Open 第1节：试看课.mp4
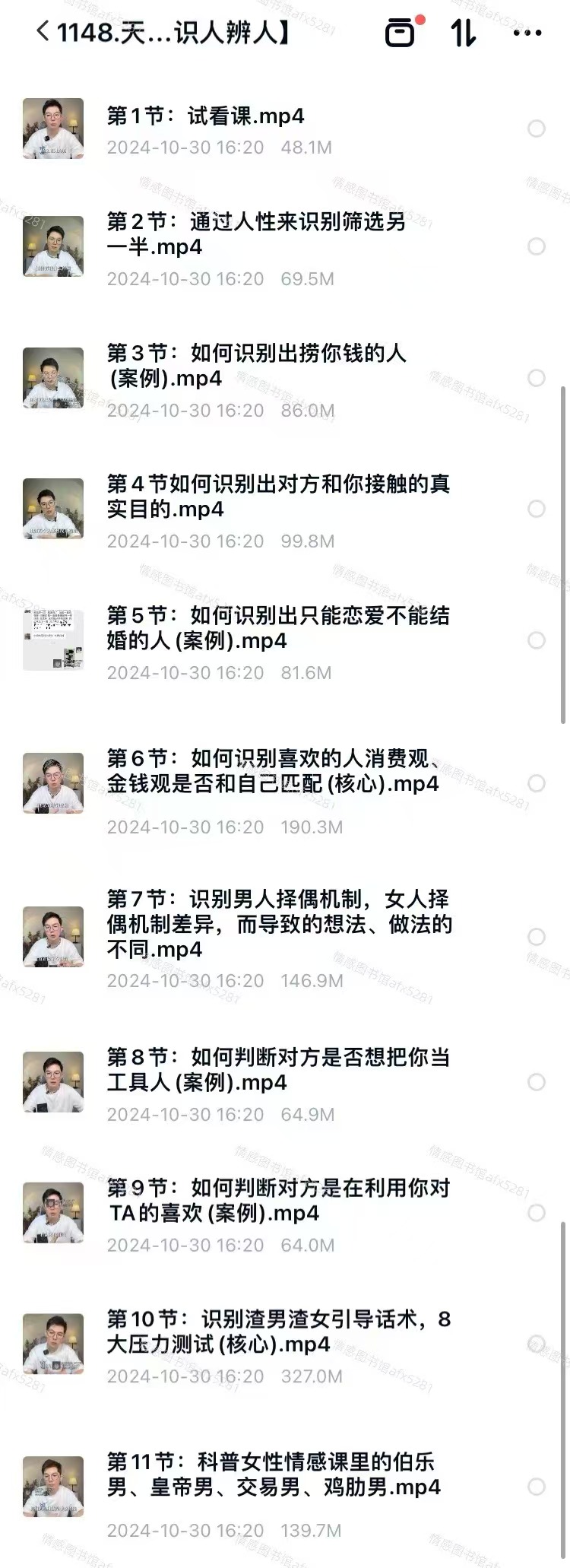Viewport: 570px width, 1568px height. (x=205, y=116)
